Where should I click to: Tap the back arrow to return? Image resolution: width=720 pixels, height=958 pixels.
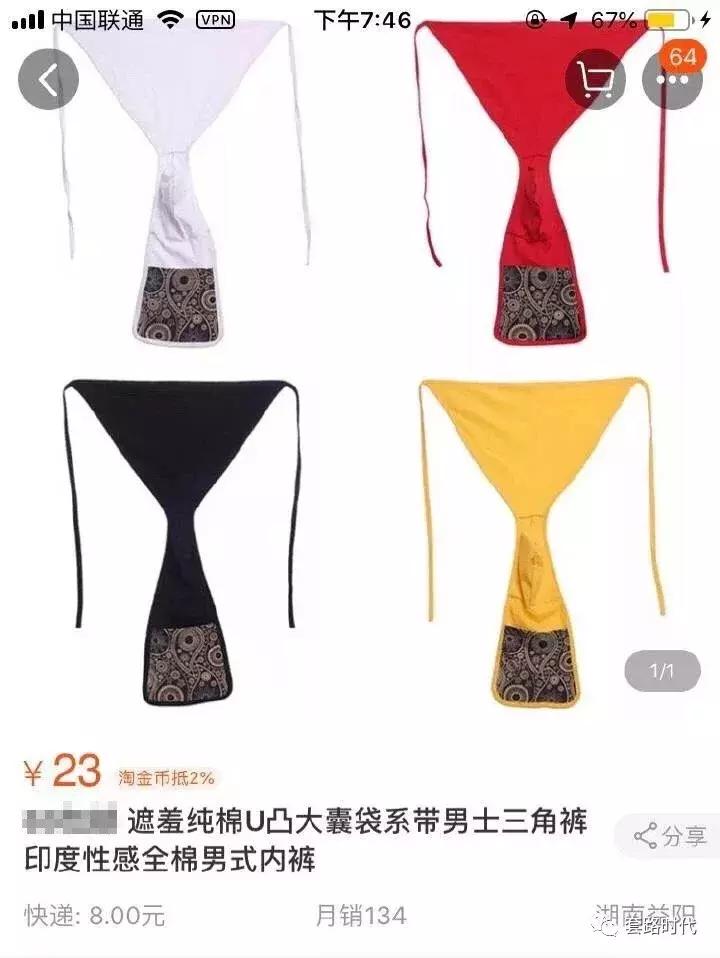[x=48, y=80]
